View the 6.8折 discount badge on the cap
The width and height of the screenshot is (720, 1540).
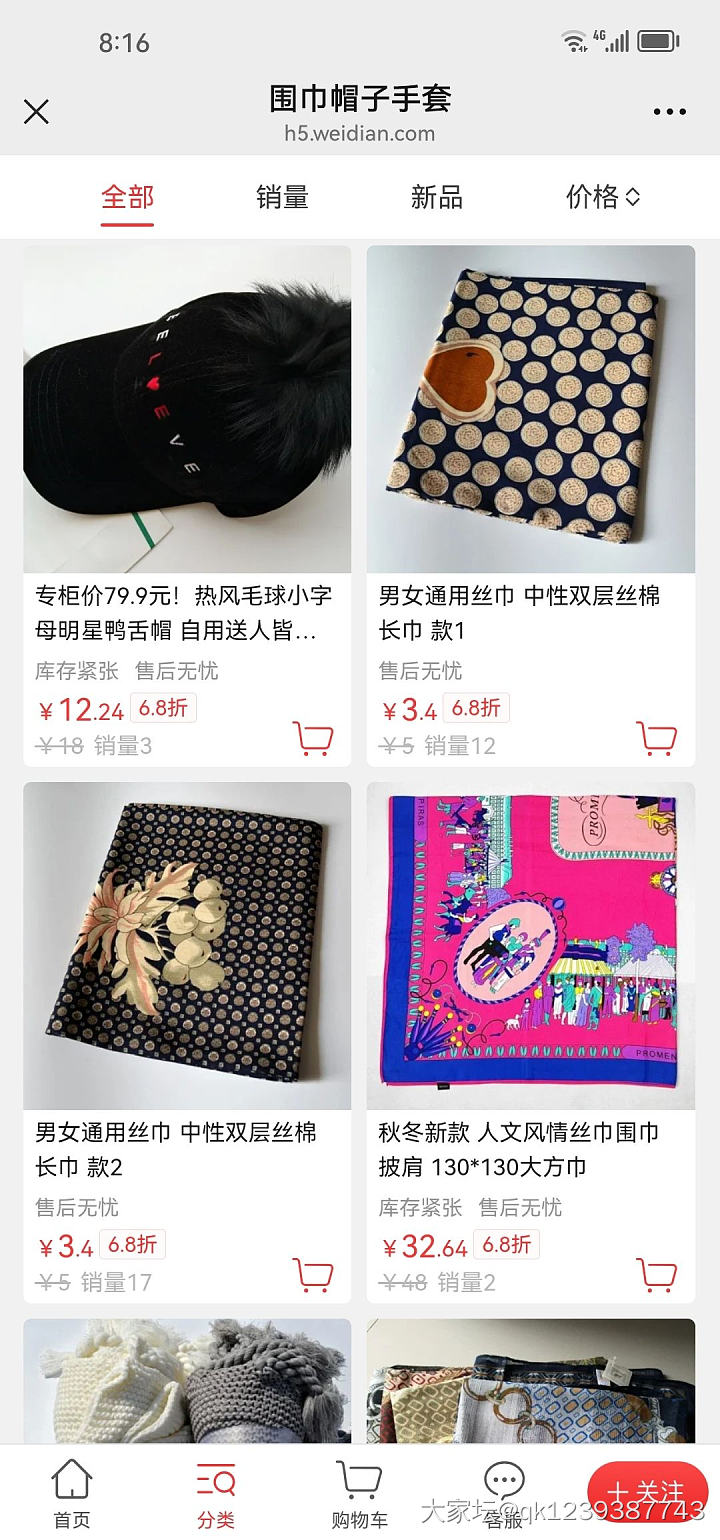click(162, 707)
